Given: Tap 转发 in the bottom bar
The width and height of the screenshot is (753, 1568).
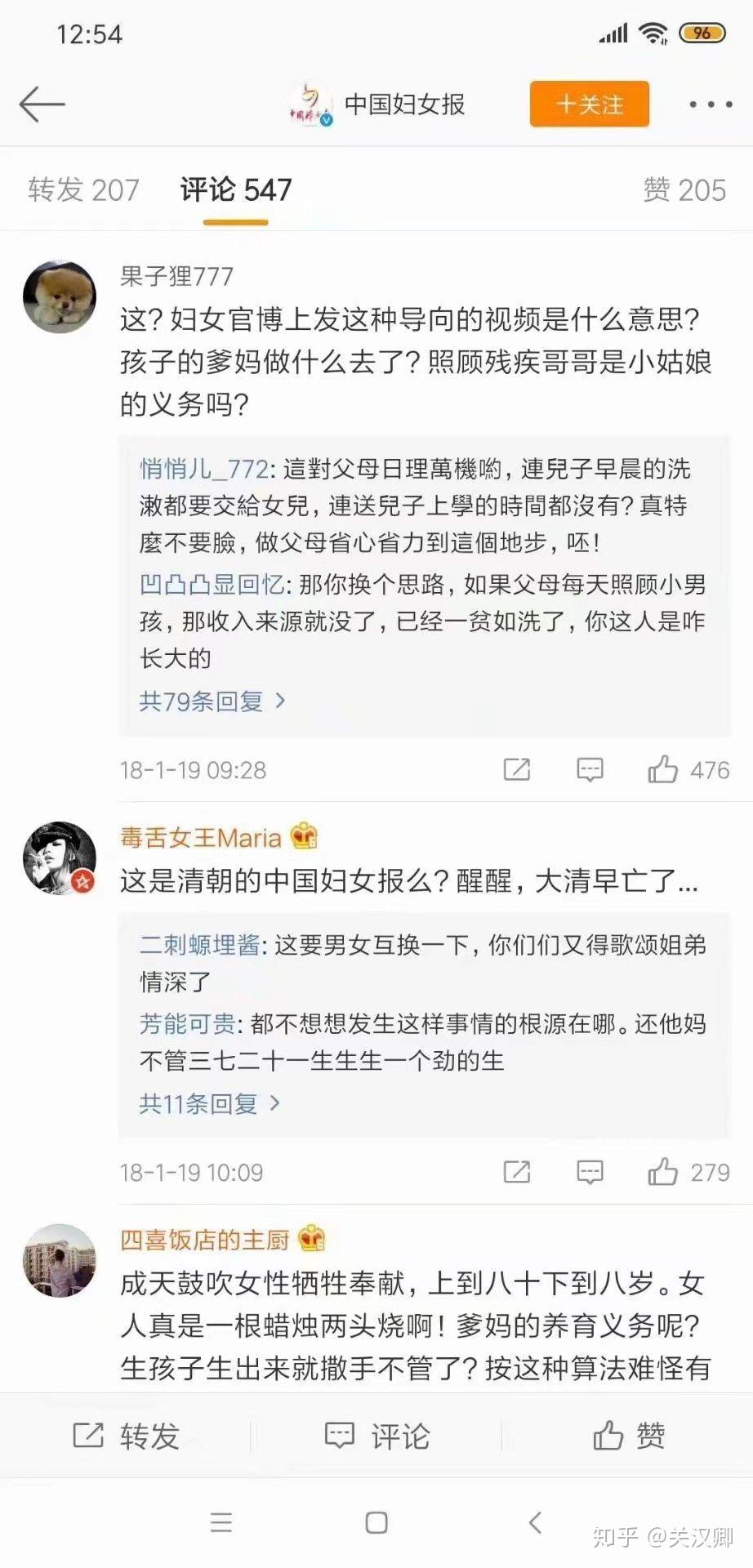Looking at the screenshot, I should click(x=127, y=1436).
